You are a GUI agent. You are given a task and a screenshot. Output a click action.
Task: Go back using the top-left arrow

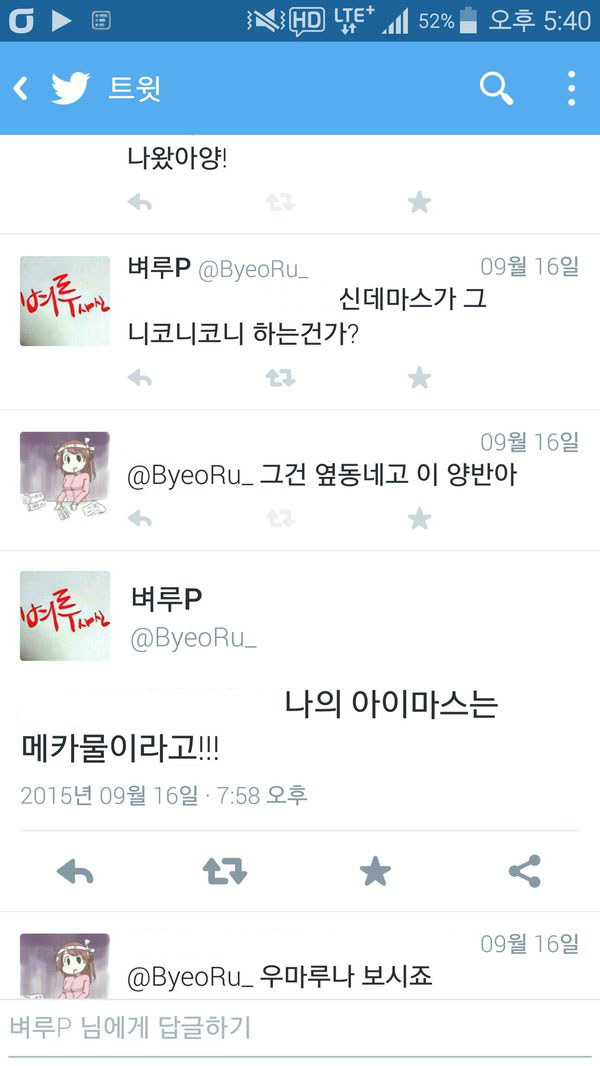pyautogui.click(x=21, y=89)
